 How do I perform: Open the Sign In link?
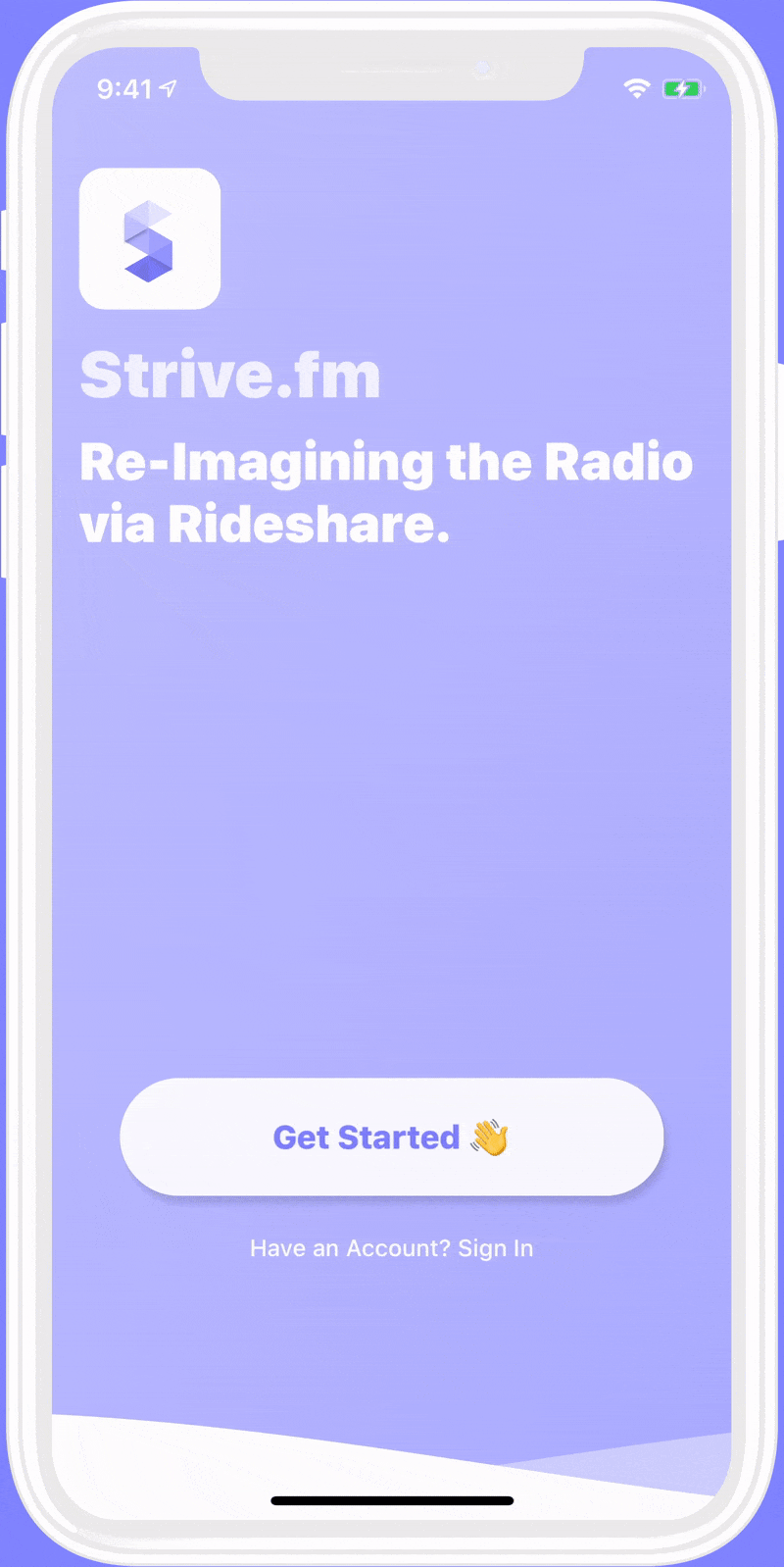tap(495, 1248)
